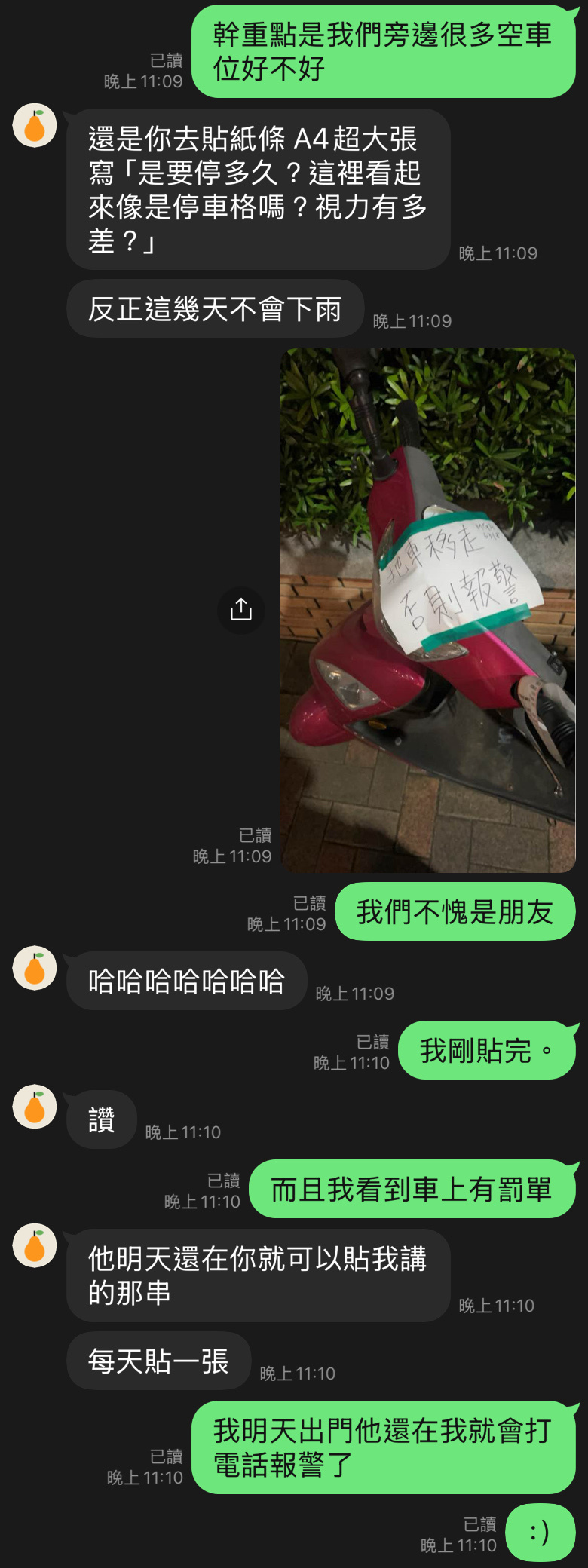The width and height of the screenshot is (588, 1568).
Task: Open the pink scooter photo message
Action: click(x=427, y=611)
